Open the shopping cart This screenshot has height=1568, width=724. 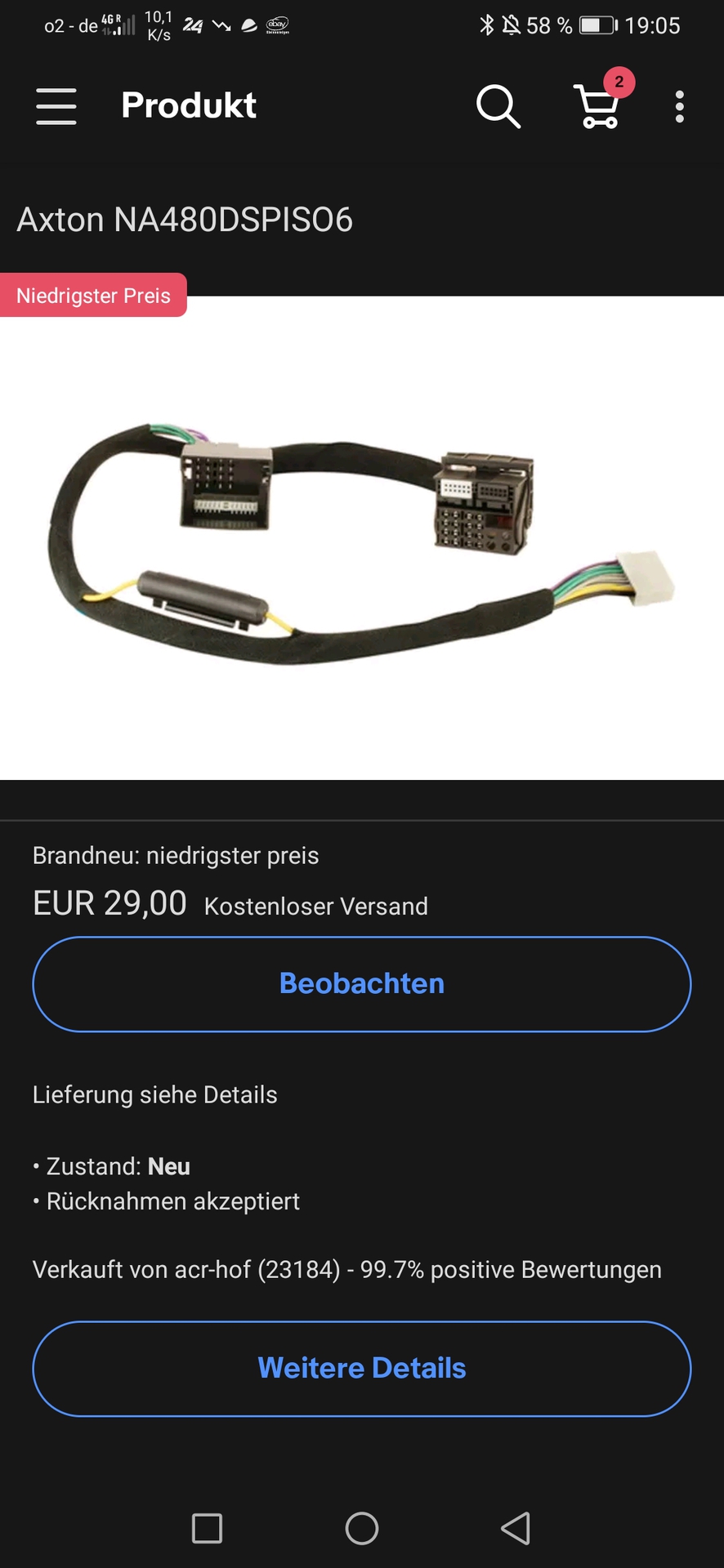pos(600,106)
